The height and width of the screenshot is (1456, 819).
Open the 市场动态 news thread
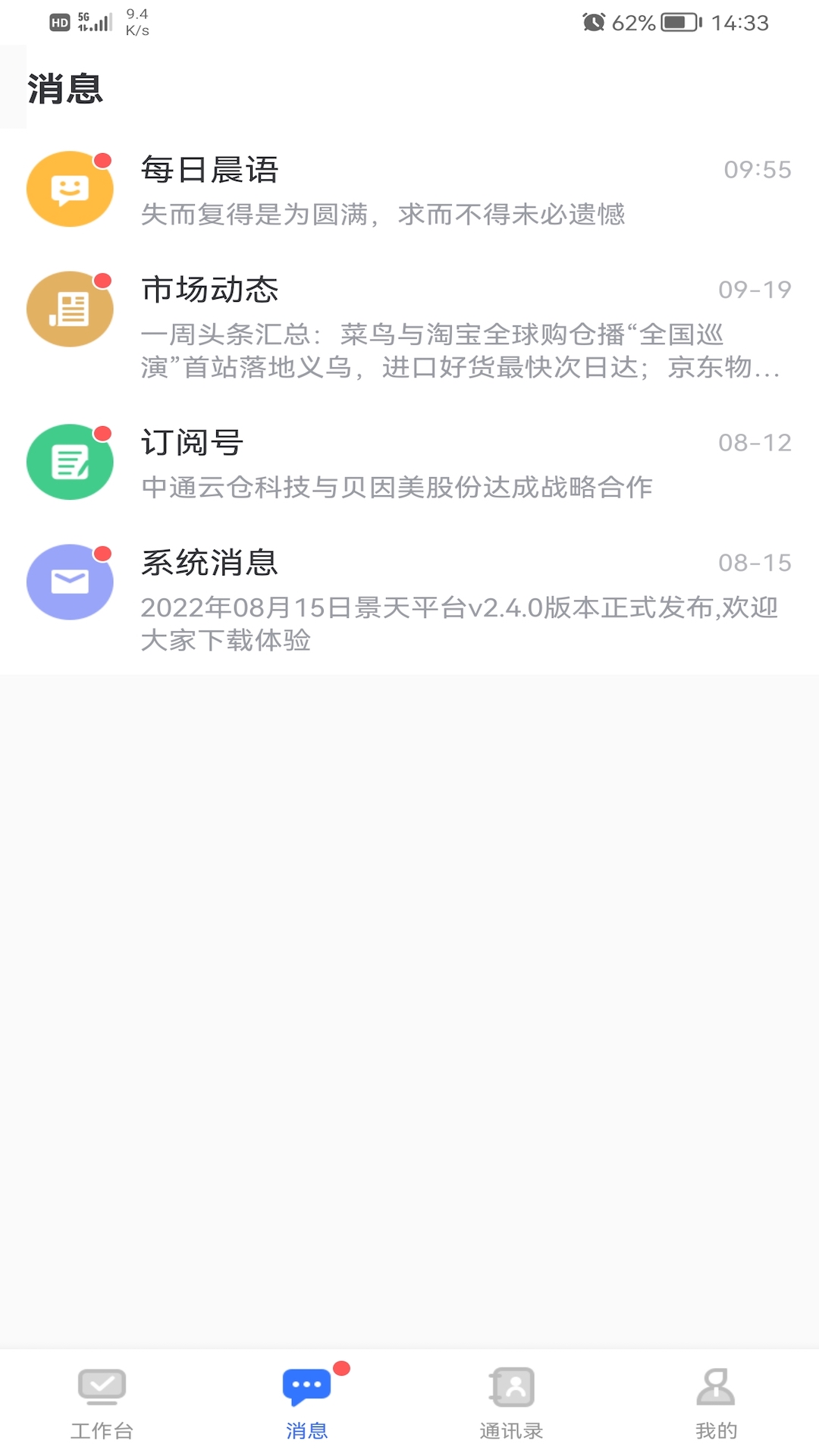(409, 326)
